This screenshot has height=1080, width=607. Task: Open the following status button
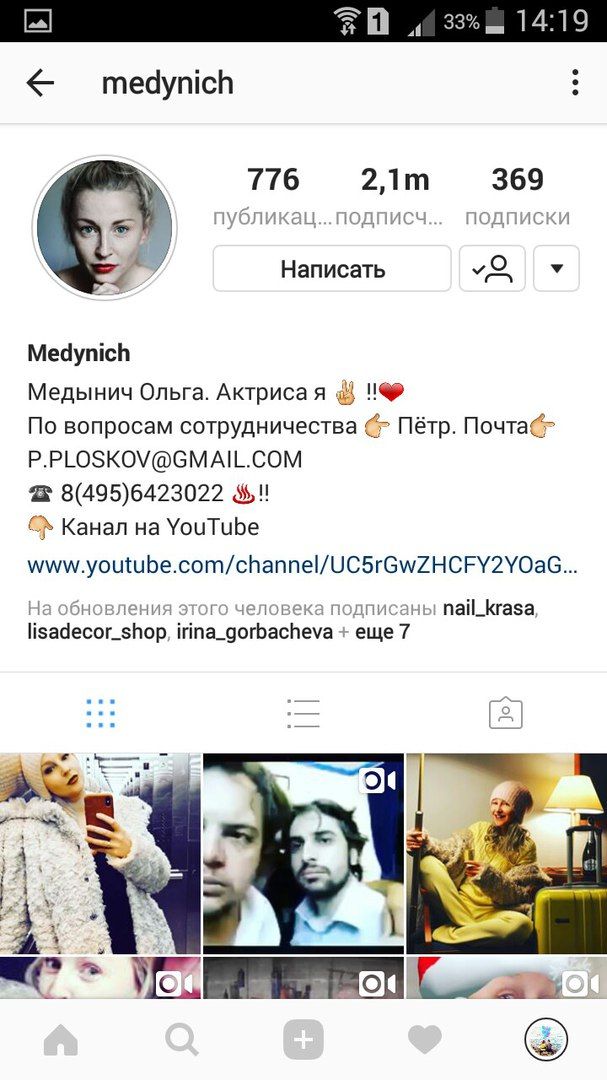tap(492, 269)
